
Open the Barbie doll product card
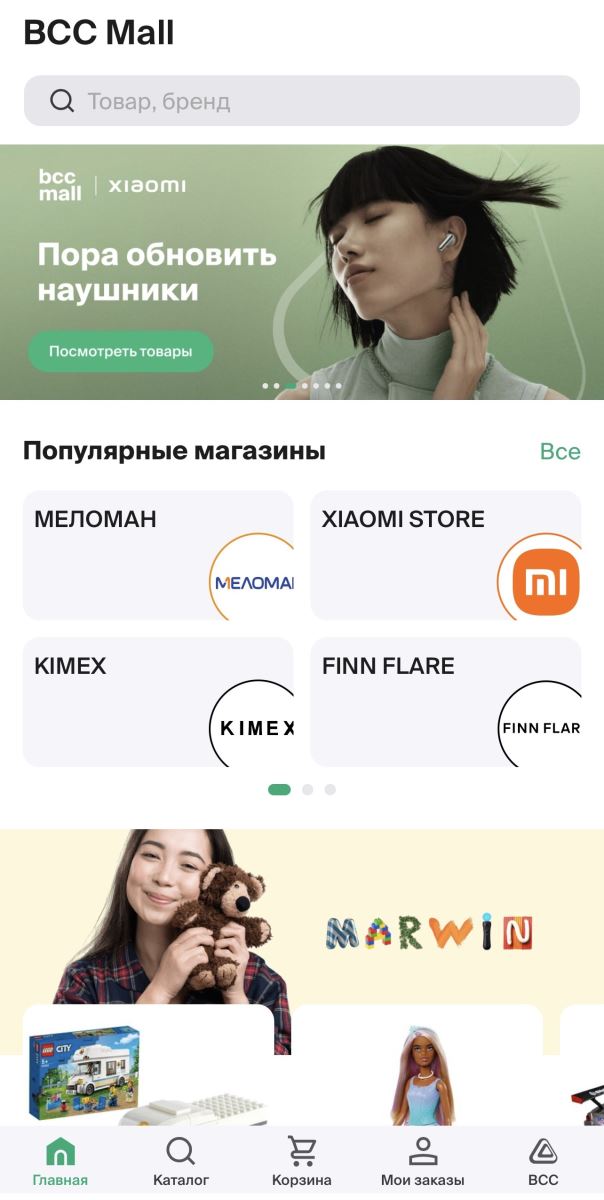418,1070
